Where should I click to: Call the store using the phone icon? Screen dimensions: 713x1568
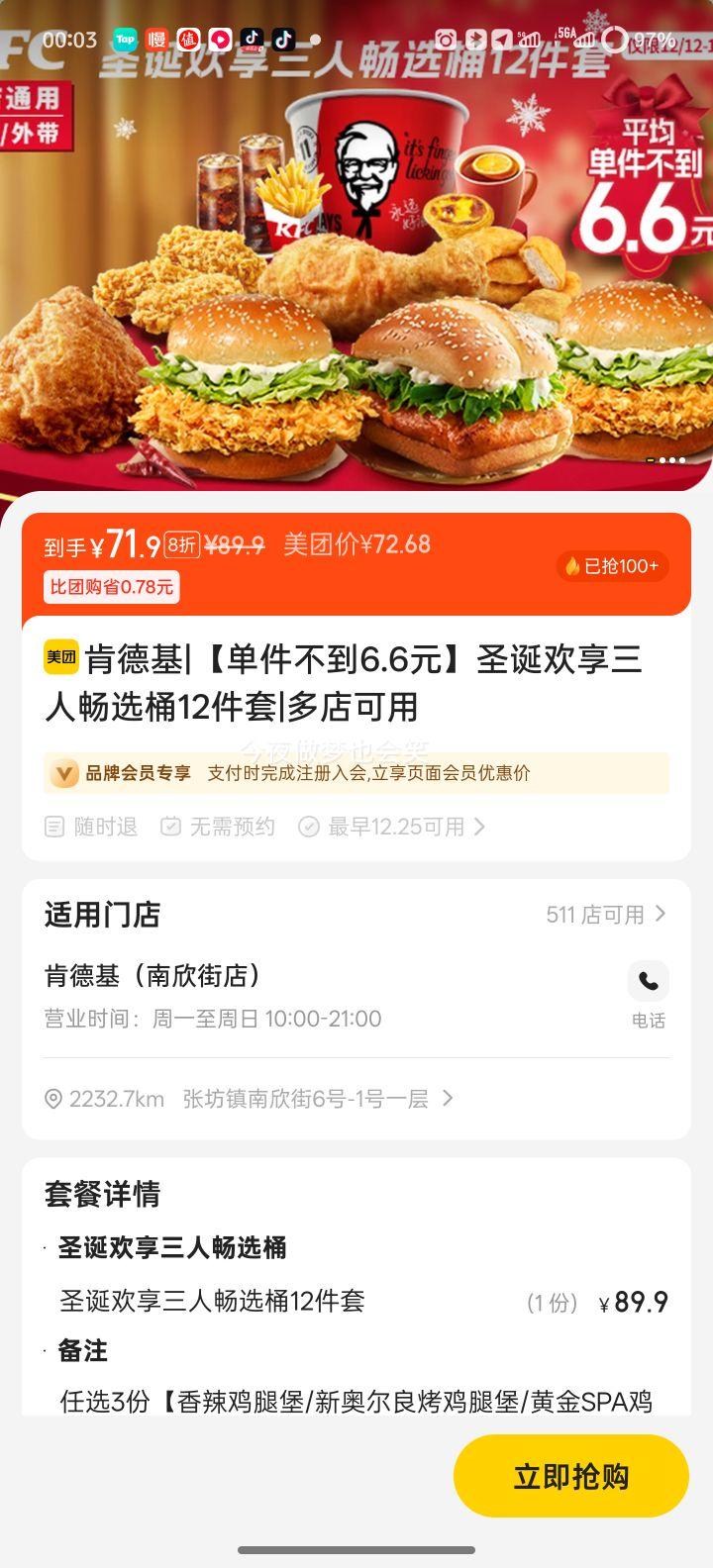pos(649,981)
